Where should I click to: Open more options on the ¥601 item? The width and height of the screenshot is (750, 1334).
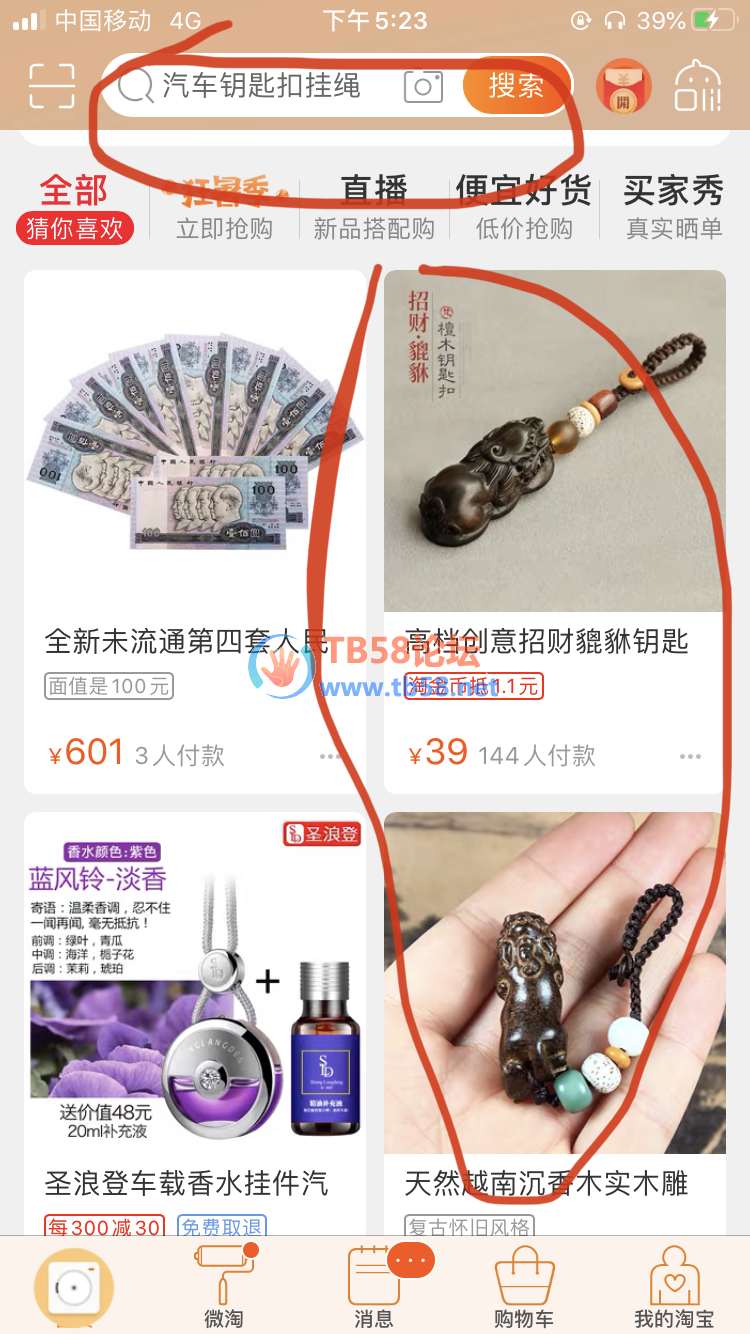coord(331,756)
